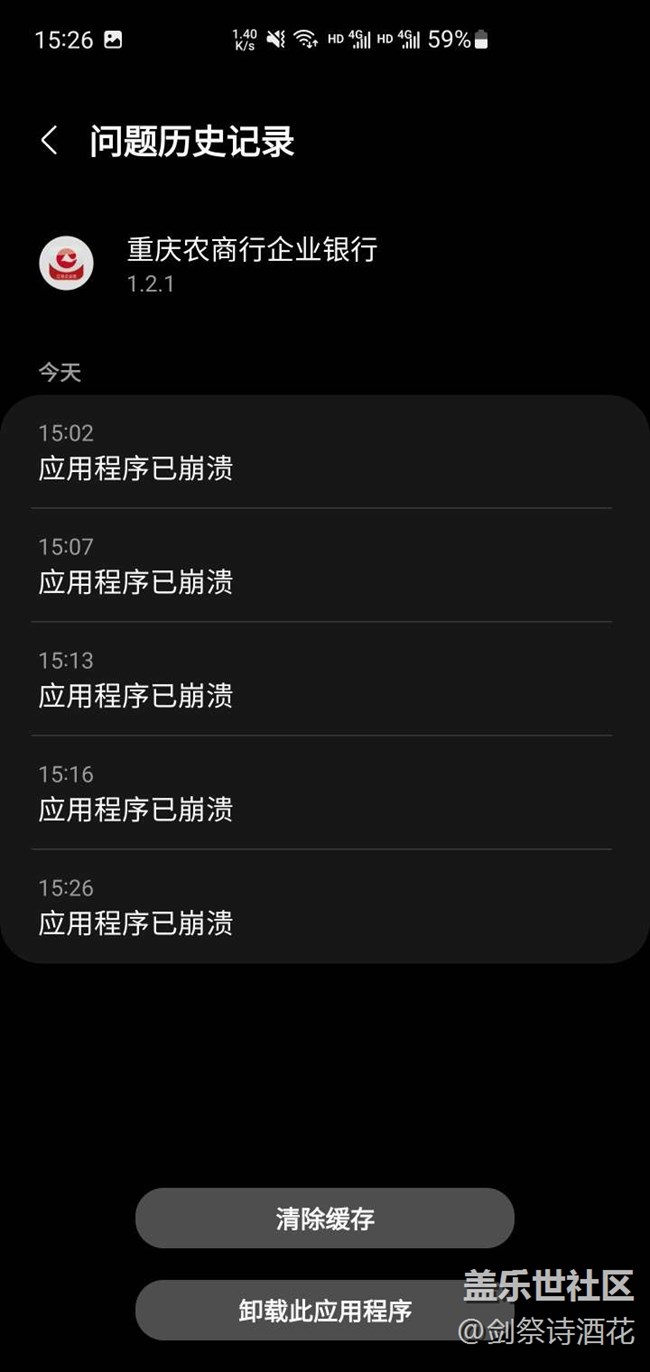Open the 15:16 crash record

[324, 793]
